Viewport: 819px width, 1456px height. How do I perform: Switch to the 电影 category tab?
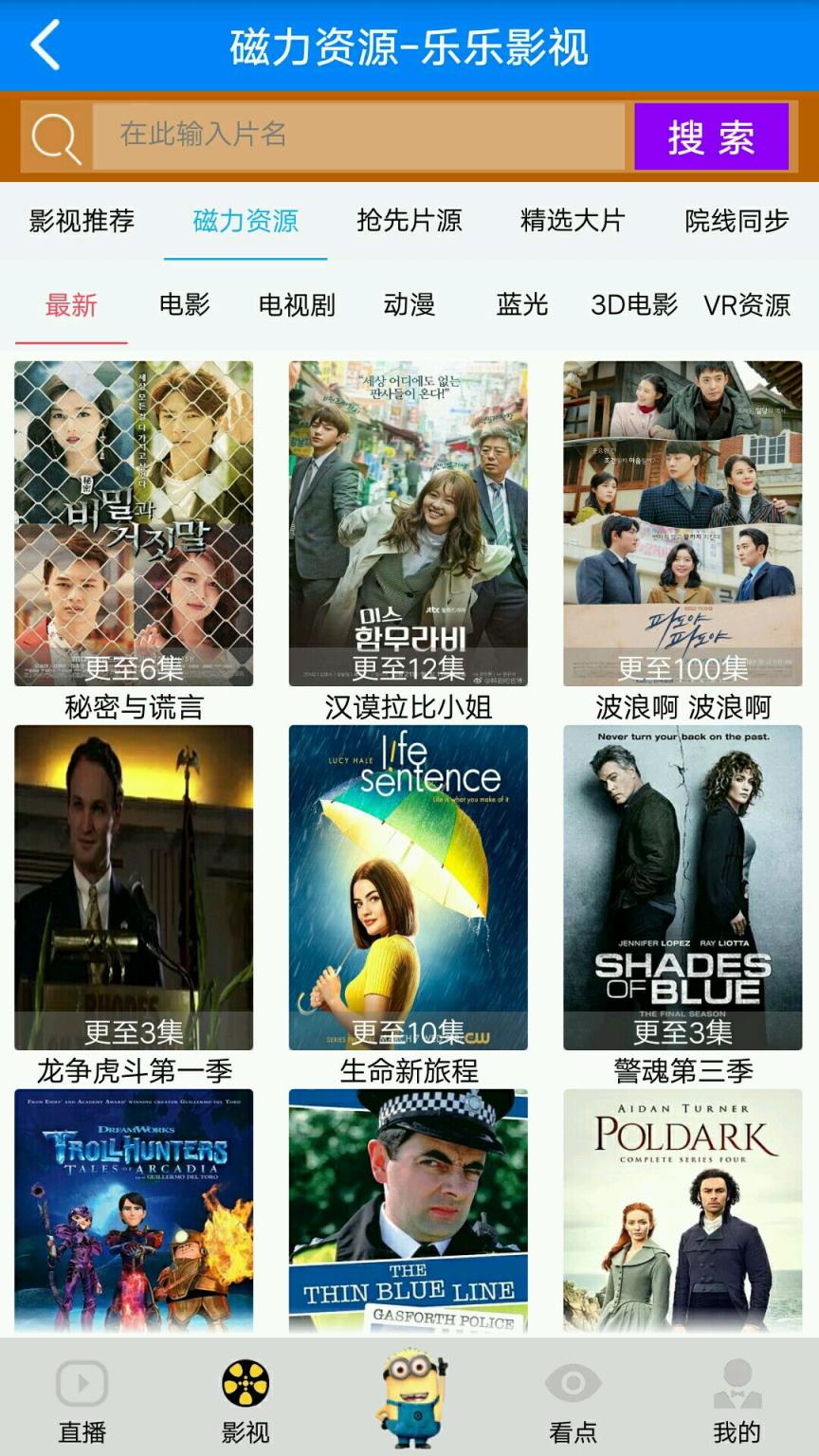tap(182, 305)
